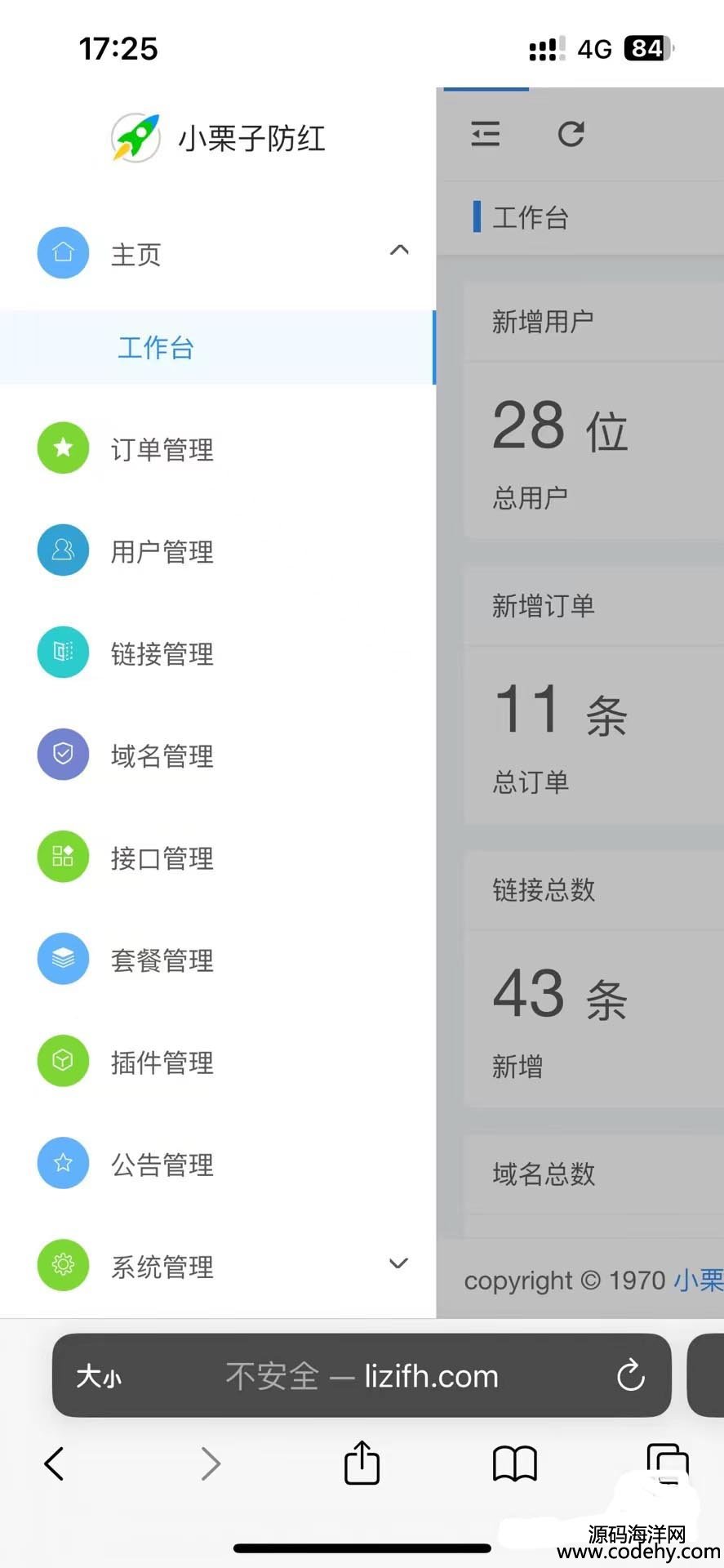Reload the page in the address bar
Viewport: 724px width, 1568px height.
pos(630,1376)
